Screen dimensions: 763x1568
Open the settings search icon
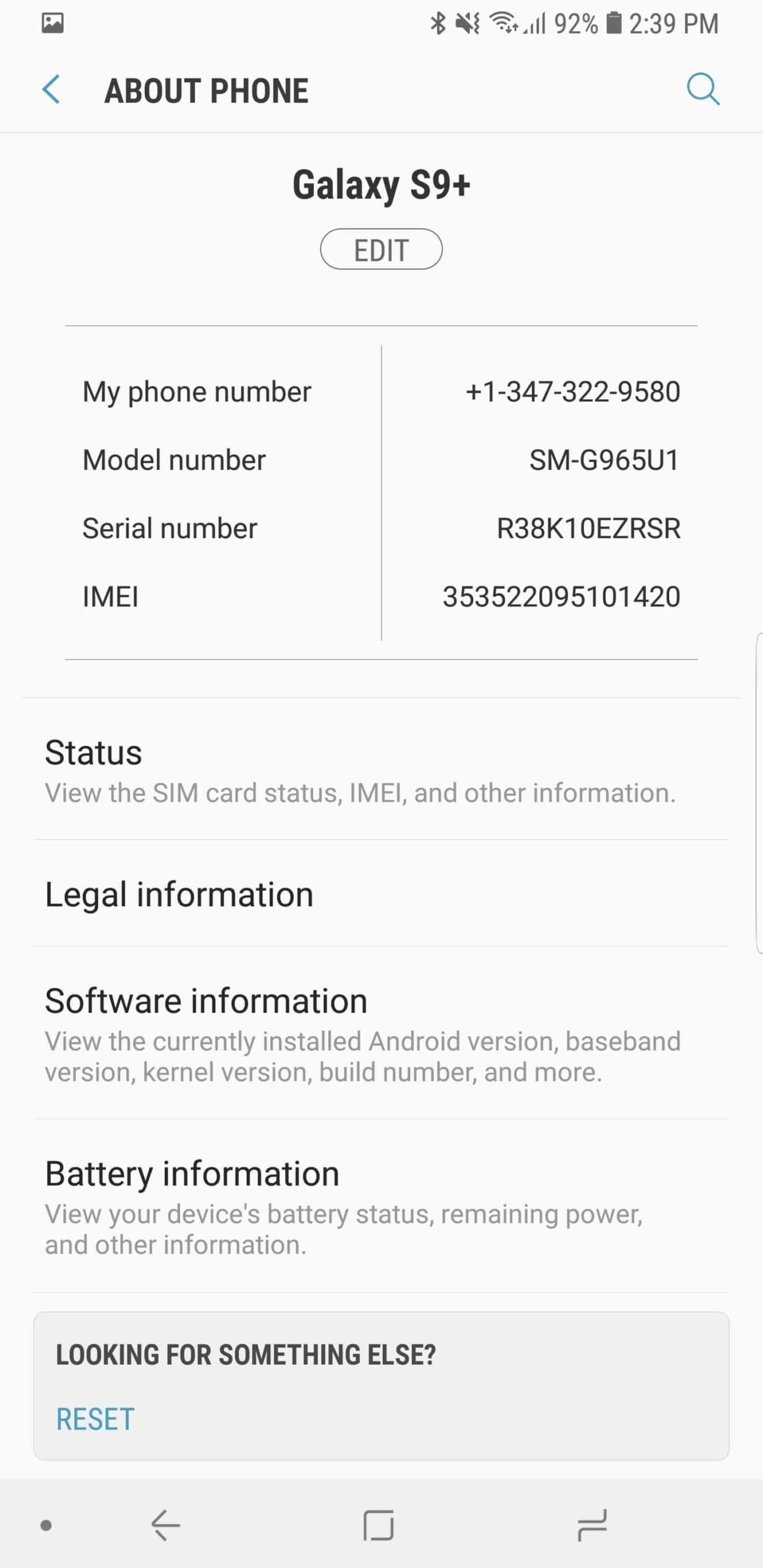tap(702, 89)
